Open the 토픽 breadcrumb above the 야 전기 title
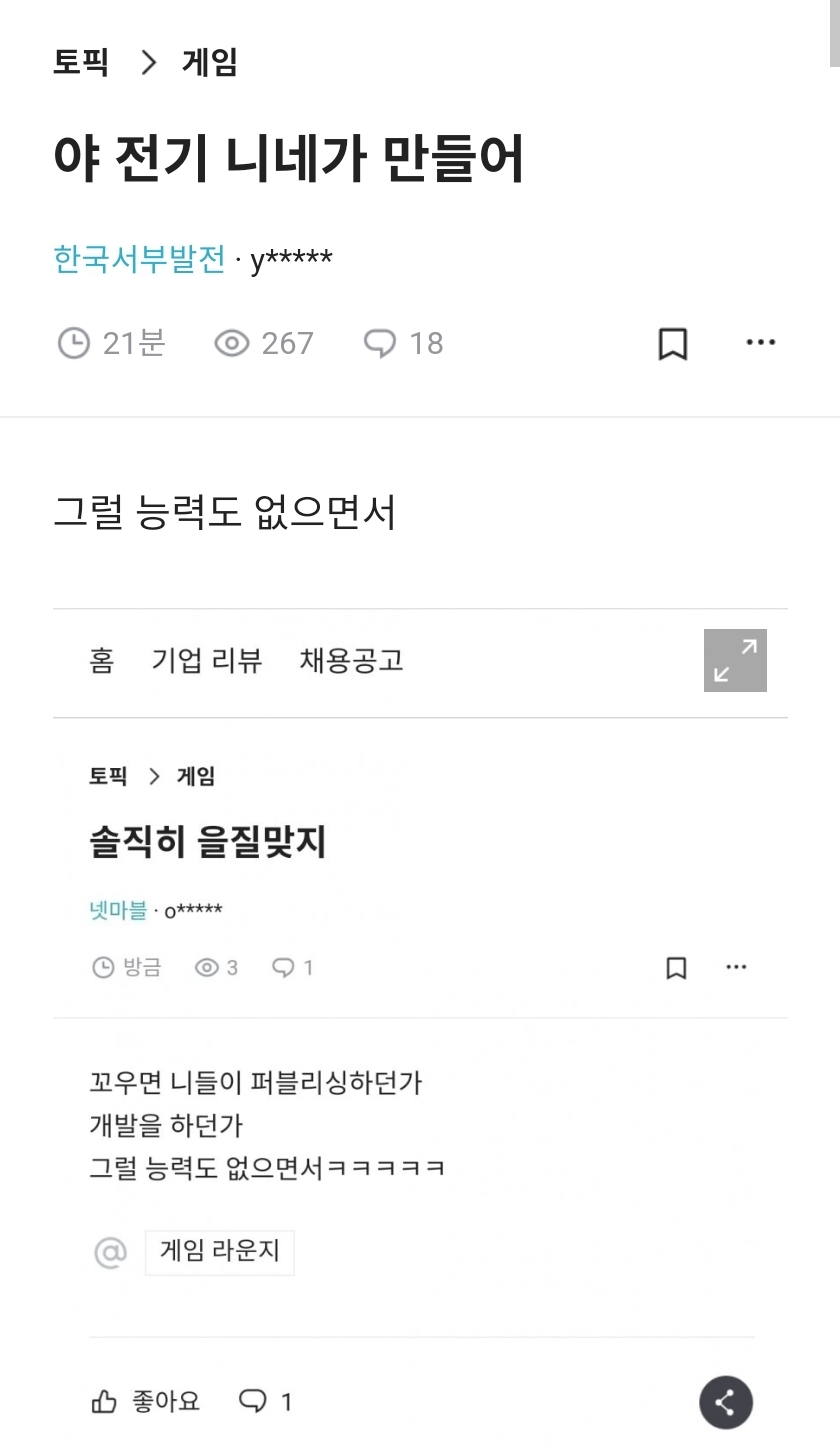Viewport: 840px width, 1454px height. (x=80, y=63)
